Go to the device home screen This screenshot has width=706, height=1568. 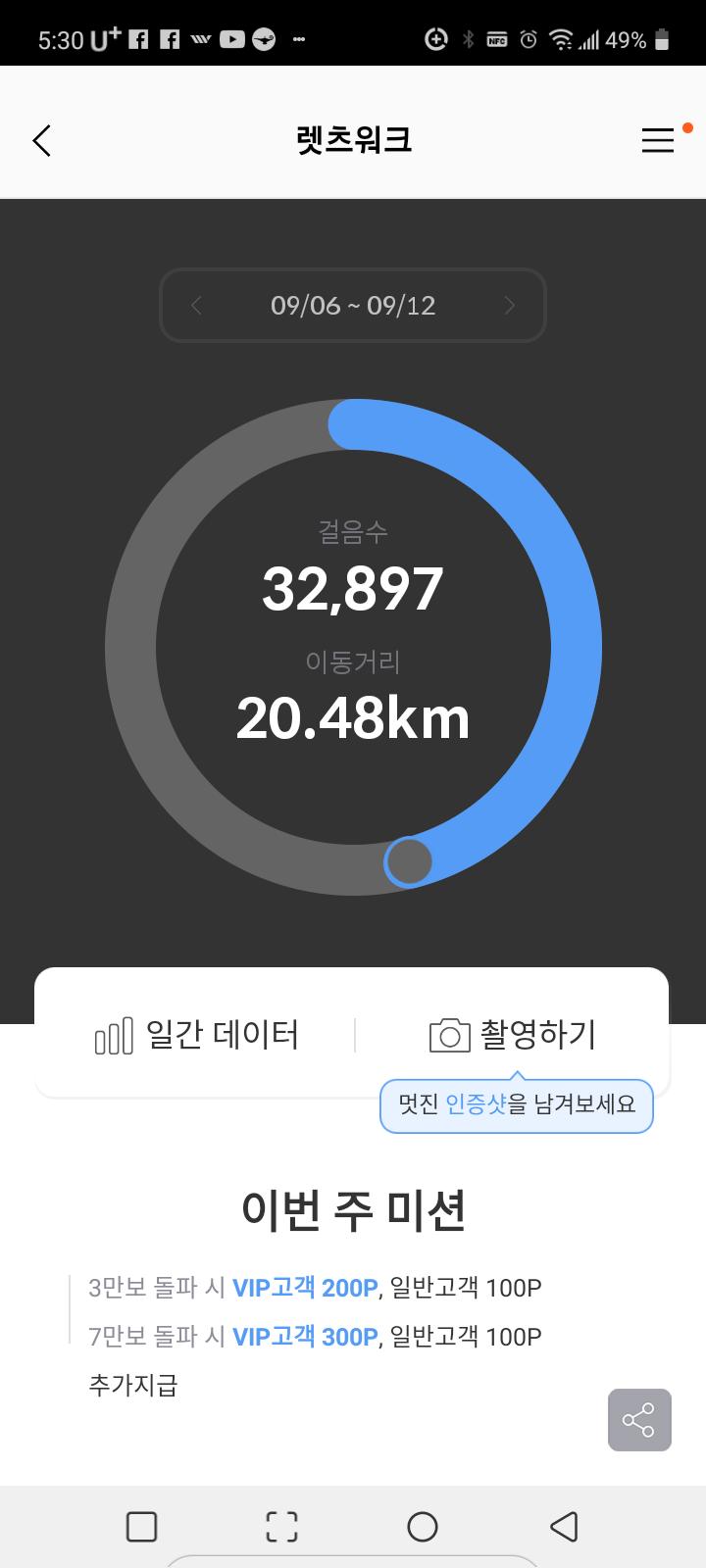click(423, 1526)
